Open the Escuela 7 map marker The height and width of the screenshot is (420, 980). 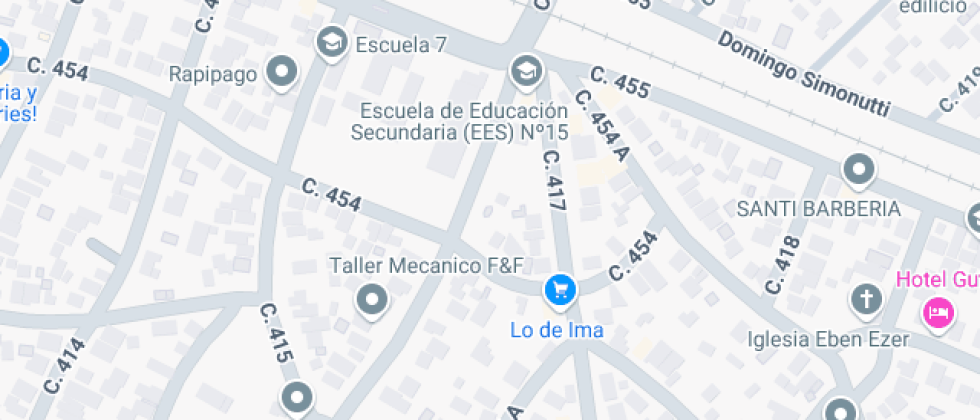click(330, 43)
